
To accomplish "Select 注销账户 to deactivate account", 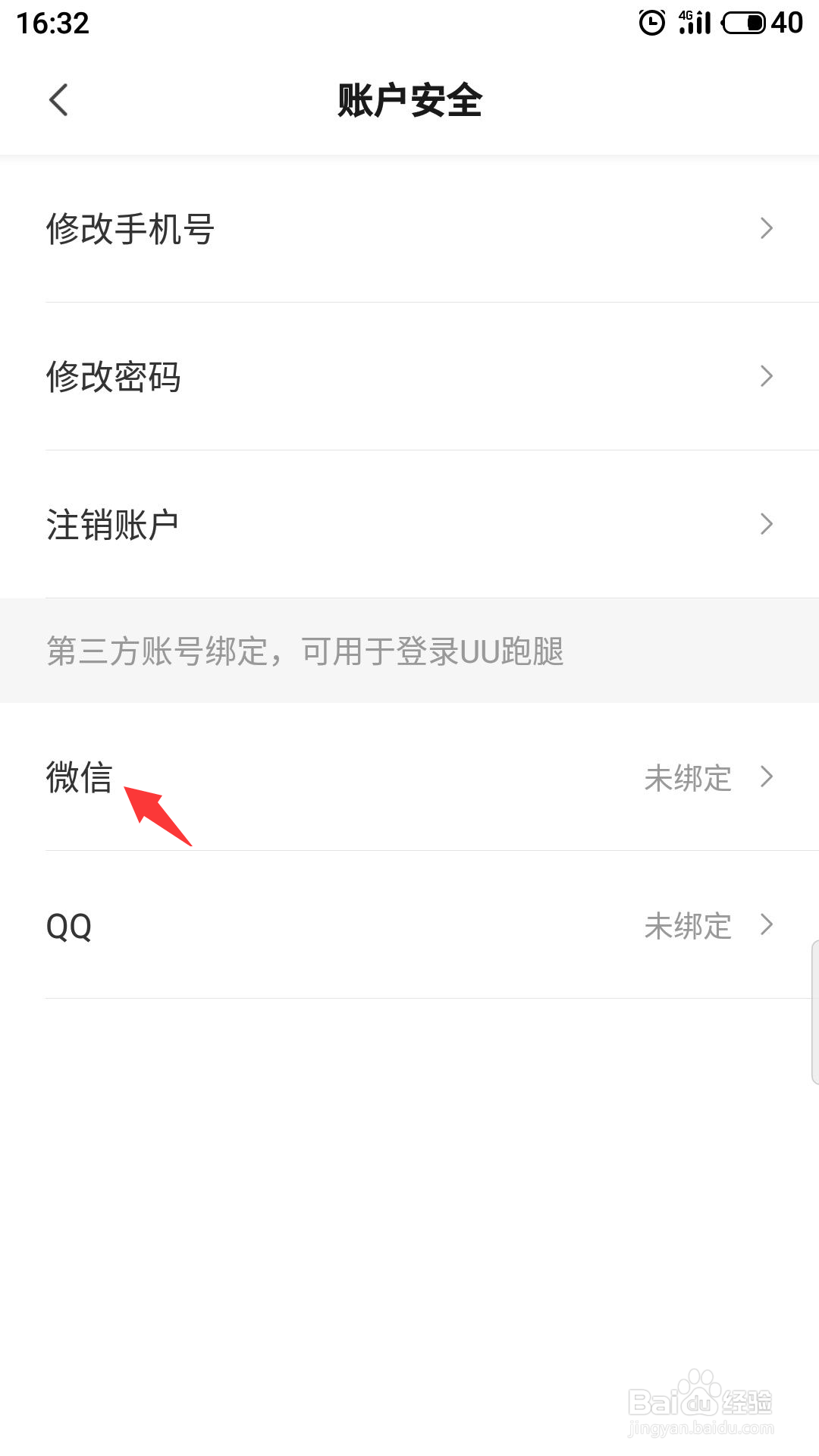I will [x=112, y=523].
